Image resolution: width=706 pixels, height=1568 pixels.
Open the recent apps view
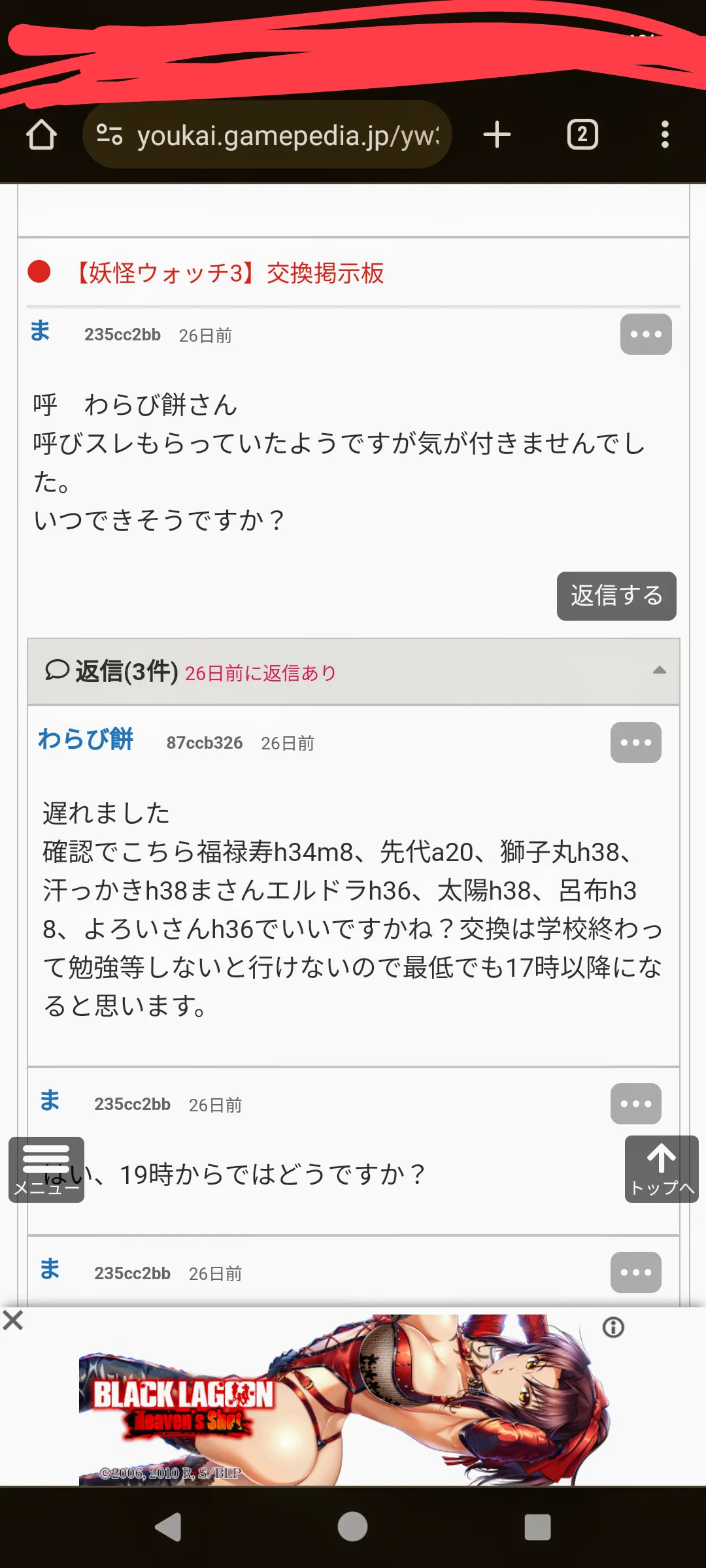tap(537, 1527)
